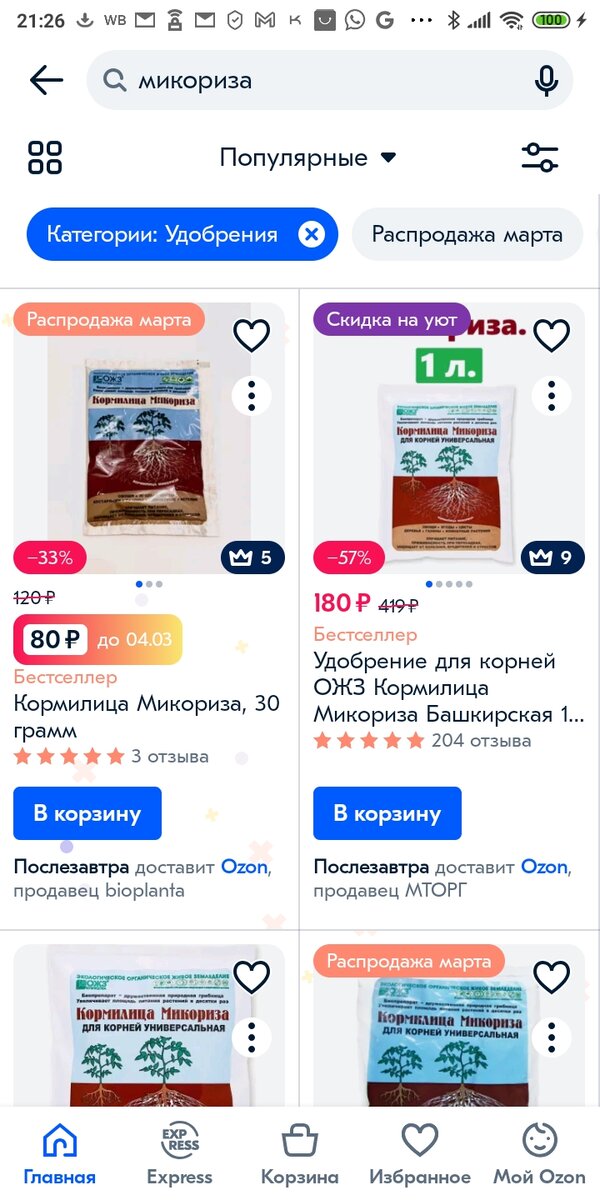Open the options menu for Кормилица Микориза 30 грамм

tap(251, 396)
